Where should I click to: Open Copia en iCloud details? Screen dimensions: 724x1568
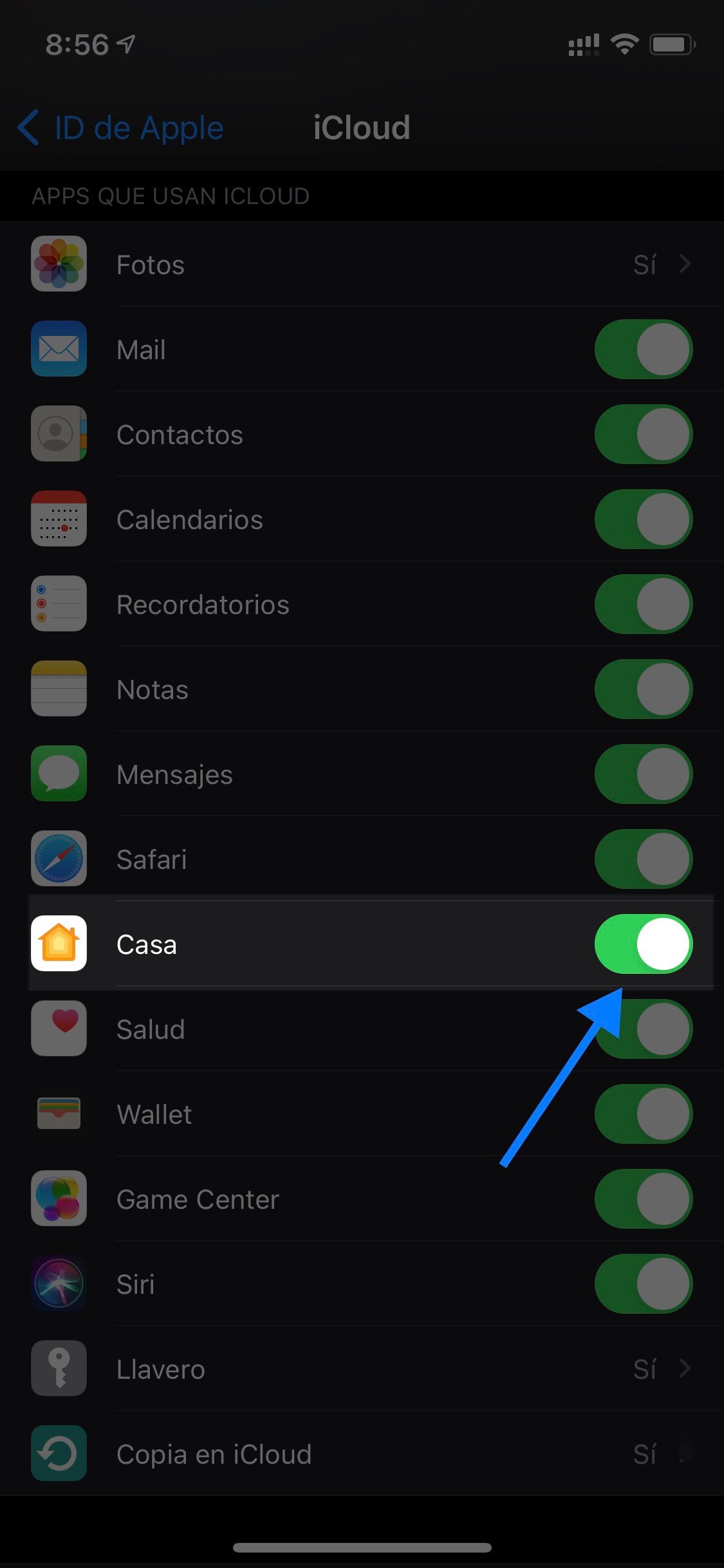pos(684,1453)
